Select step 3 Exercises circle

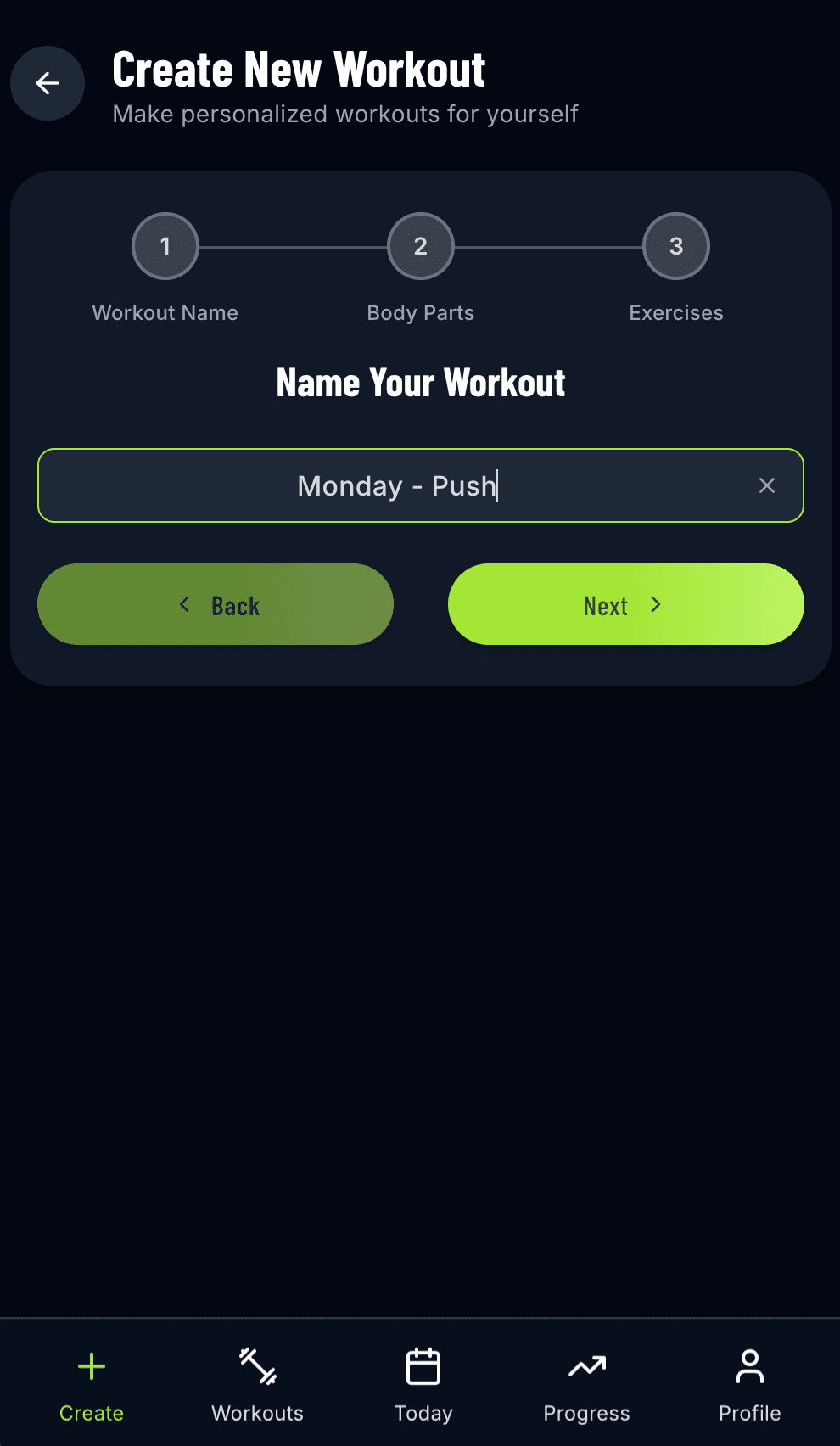point(675,246)
